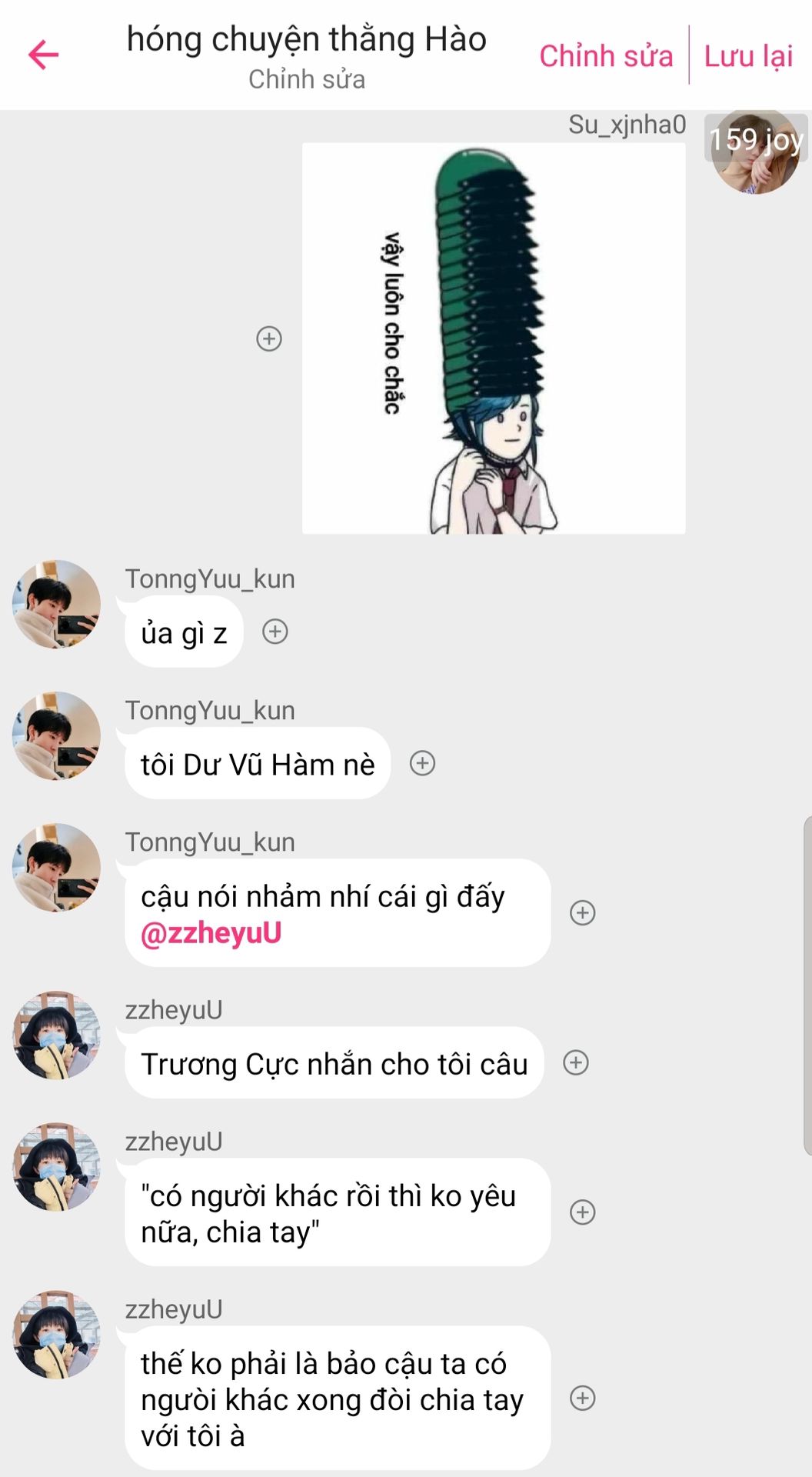This screenshot has width=812, height=1477.
Task: Tap plus icon next to "cậu nói nhảm" message
Action: coord(582,912)
